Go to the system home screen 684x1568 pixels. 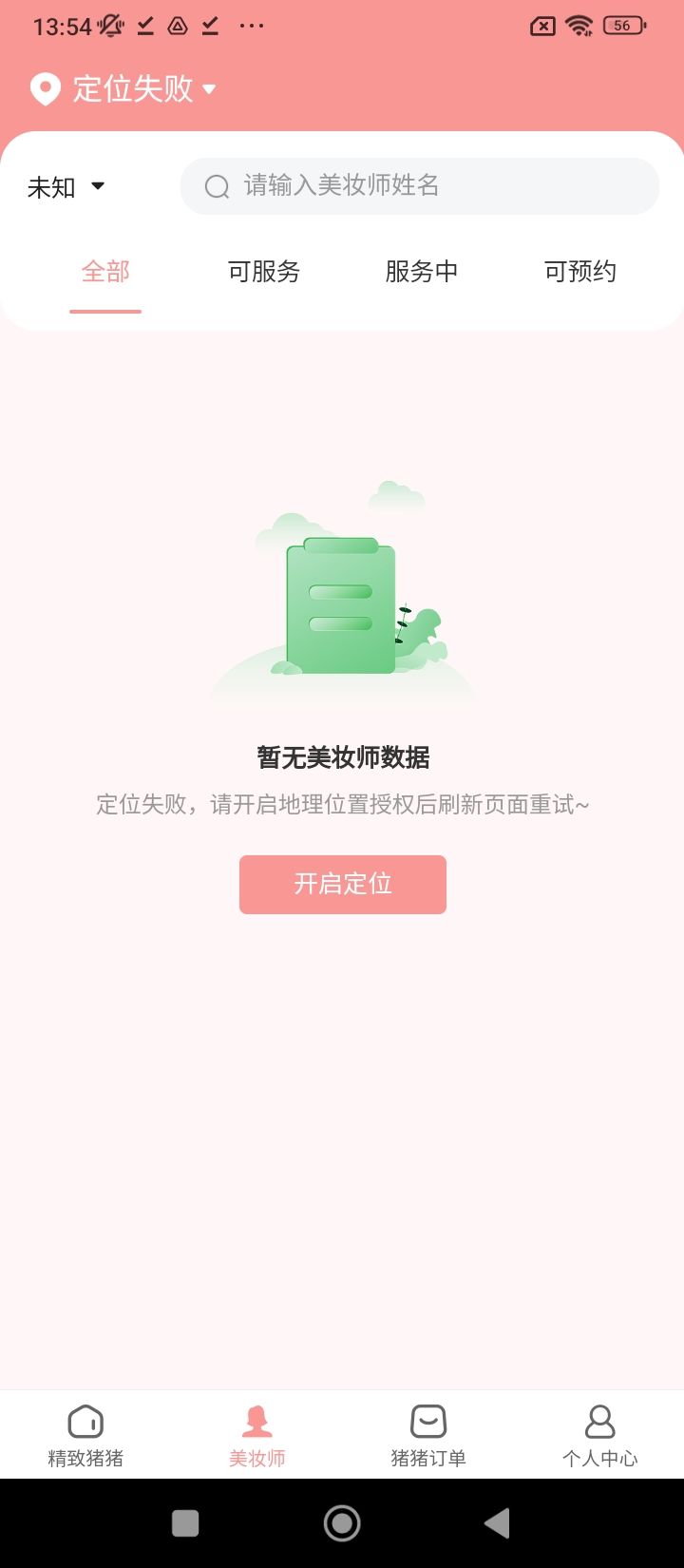[x=342, y=1523]
